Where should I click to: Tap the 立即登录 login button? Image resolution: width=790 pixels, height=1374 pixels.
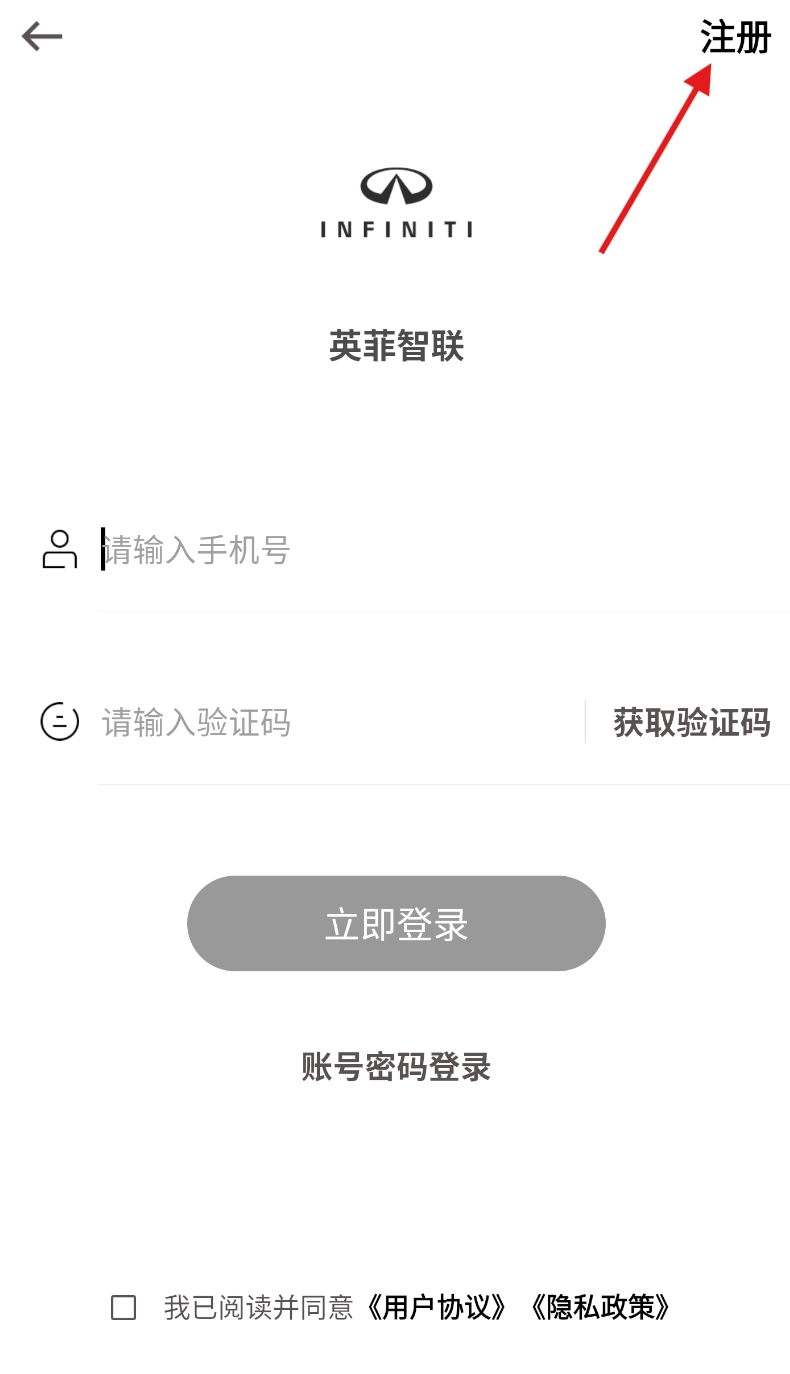(x=396, y=924)
